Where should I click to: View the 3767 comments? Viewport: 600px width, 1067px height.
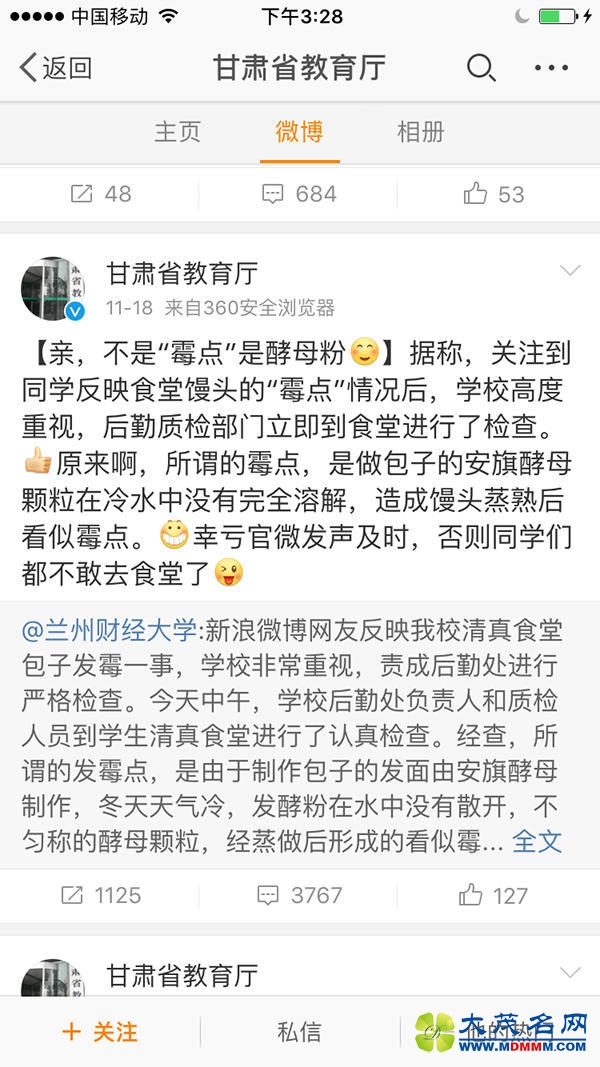(x=299, y=895)
